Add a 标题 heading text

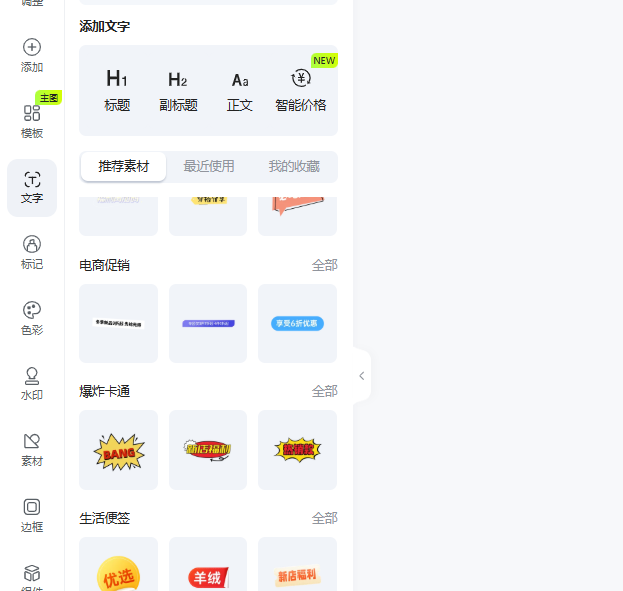coord(117,90)
